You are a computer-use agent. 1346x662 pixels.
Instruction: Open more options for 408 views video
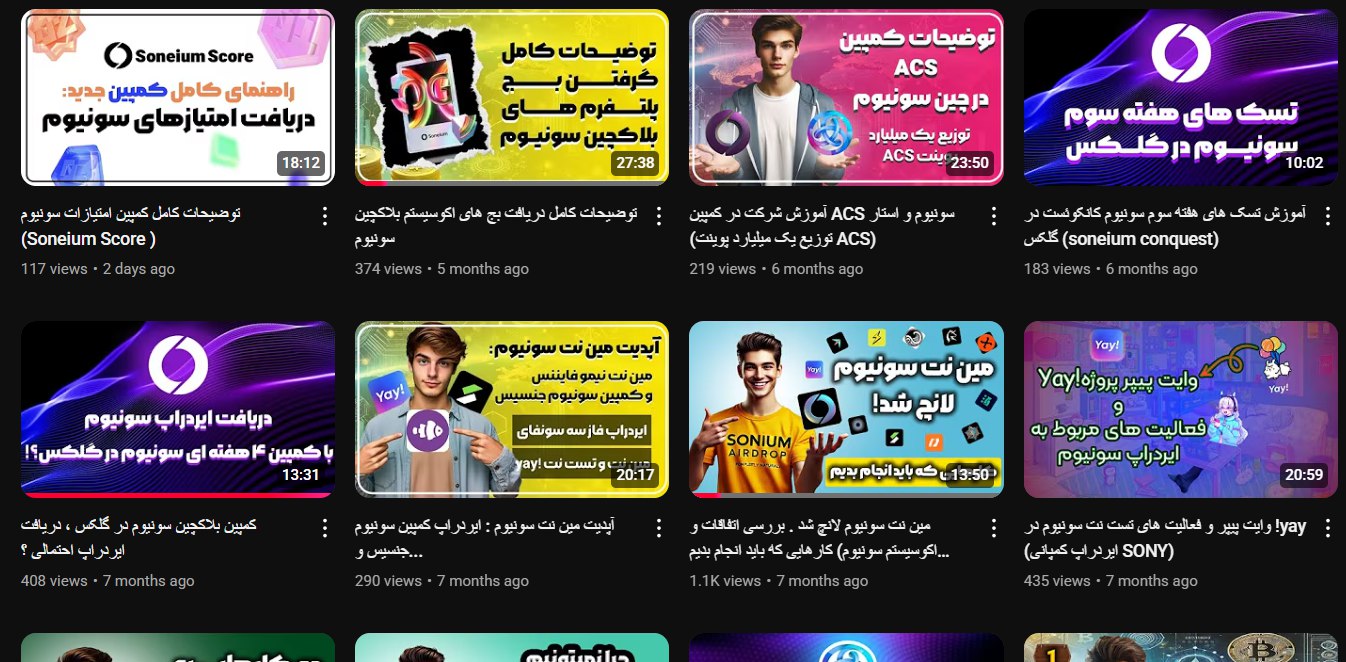(x=325, y=528)
